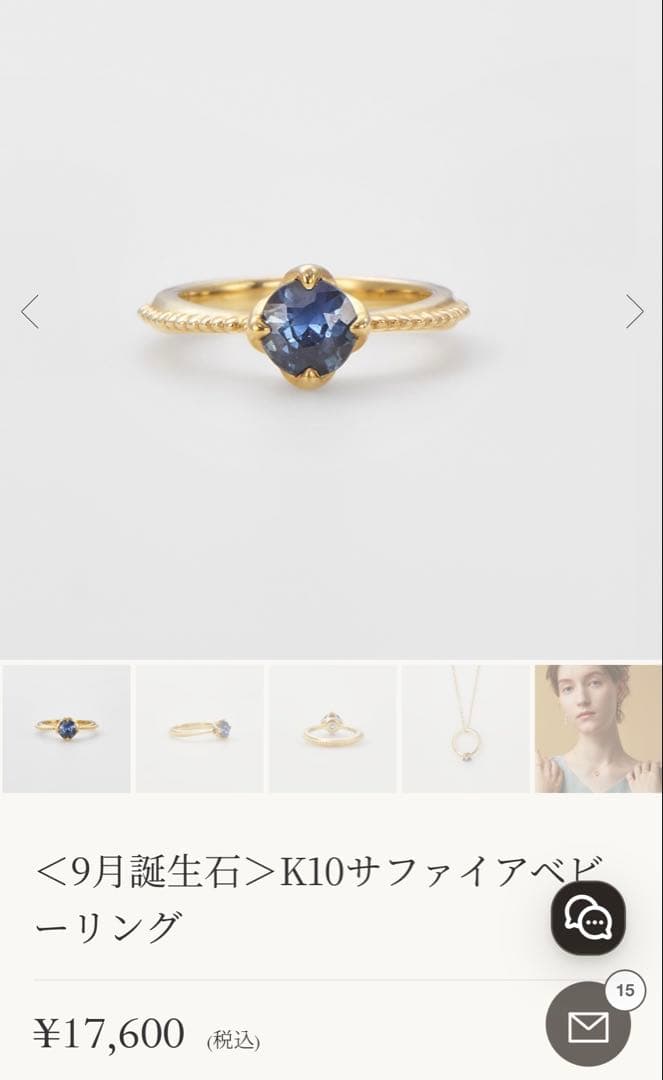Open the chat support bubble
The width and height of the screenshot is (663, 1080).
coord(588,918)
